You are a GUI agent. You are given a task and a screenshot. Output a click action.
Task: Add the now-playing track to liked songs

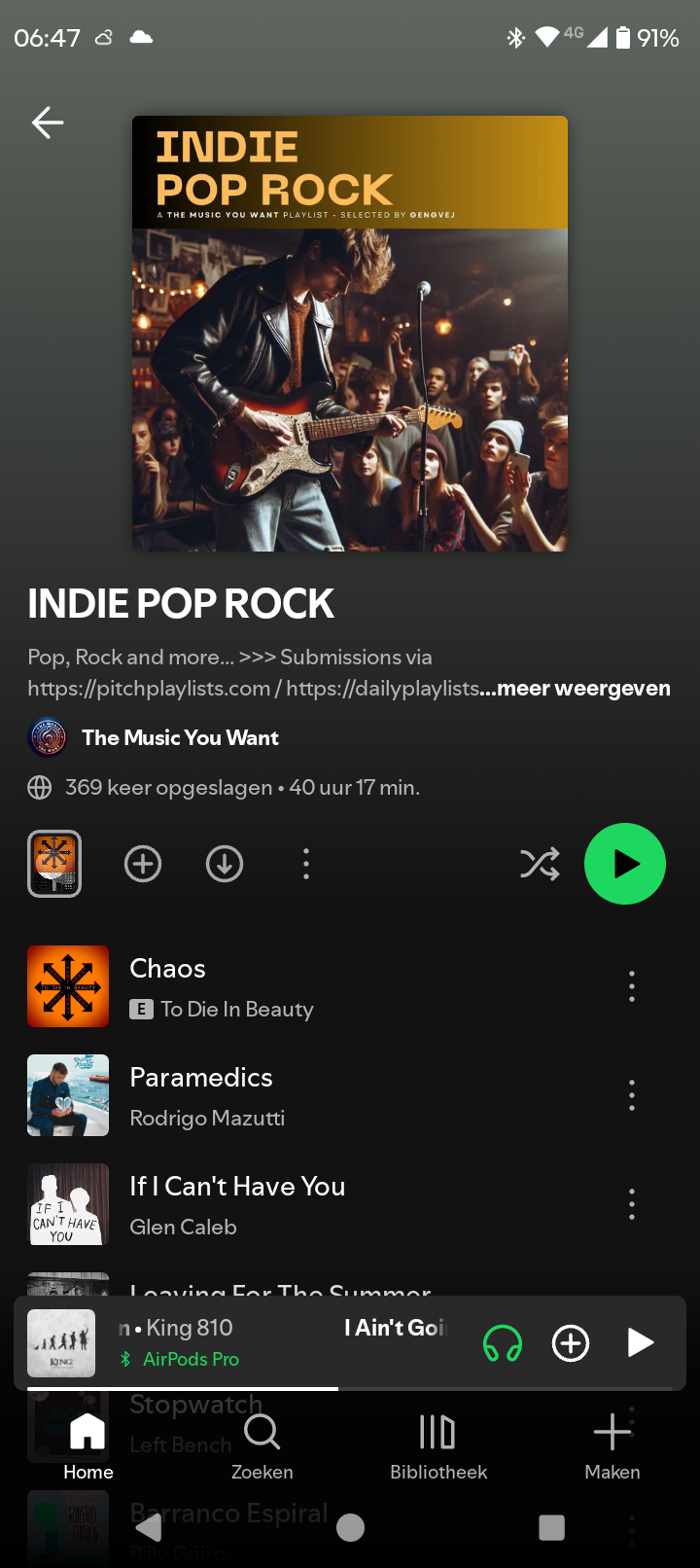571,1343
